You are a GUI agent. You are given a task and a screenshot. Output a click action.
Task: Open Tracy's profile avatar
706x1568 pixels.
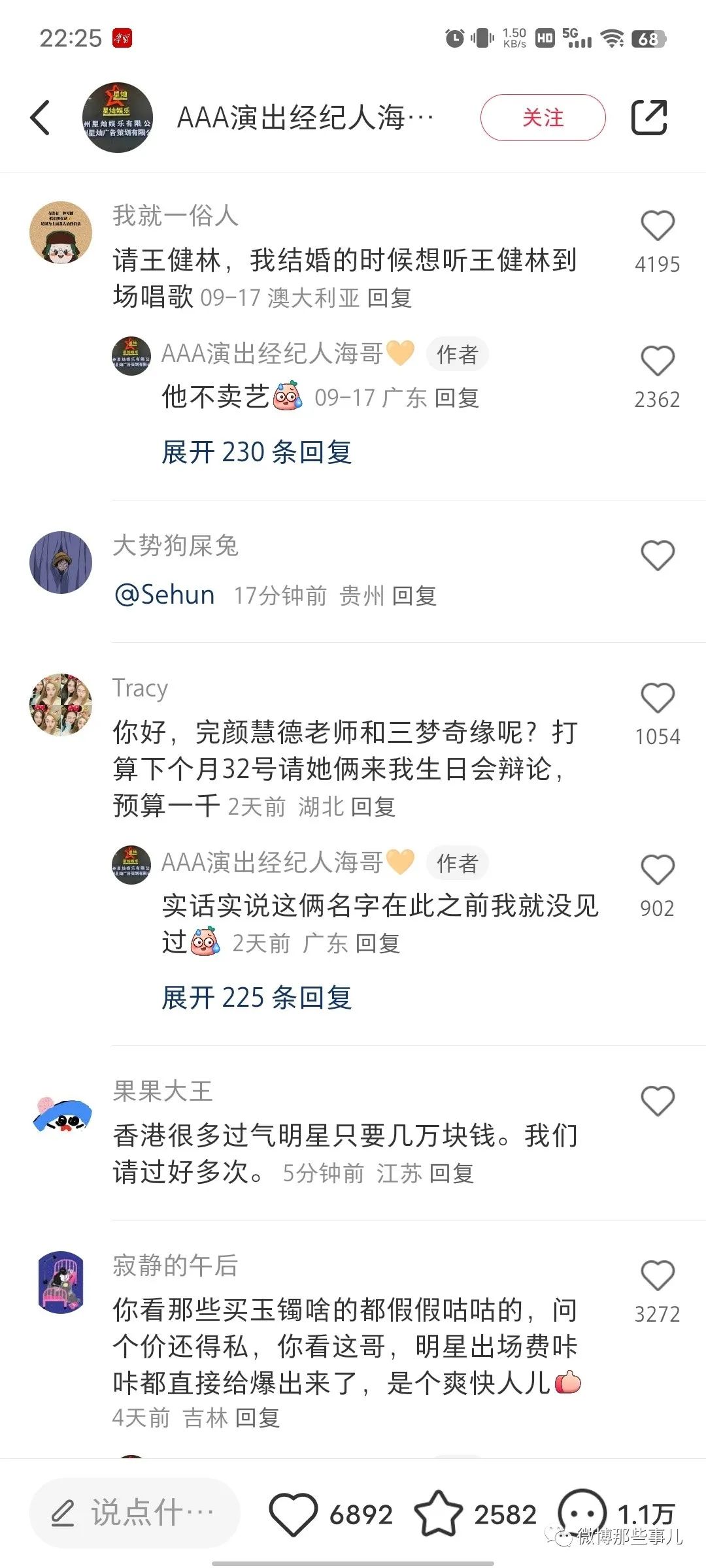(61, 705)
